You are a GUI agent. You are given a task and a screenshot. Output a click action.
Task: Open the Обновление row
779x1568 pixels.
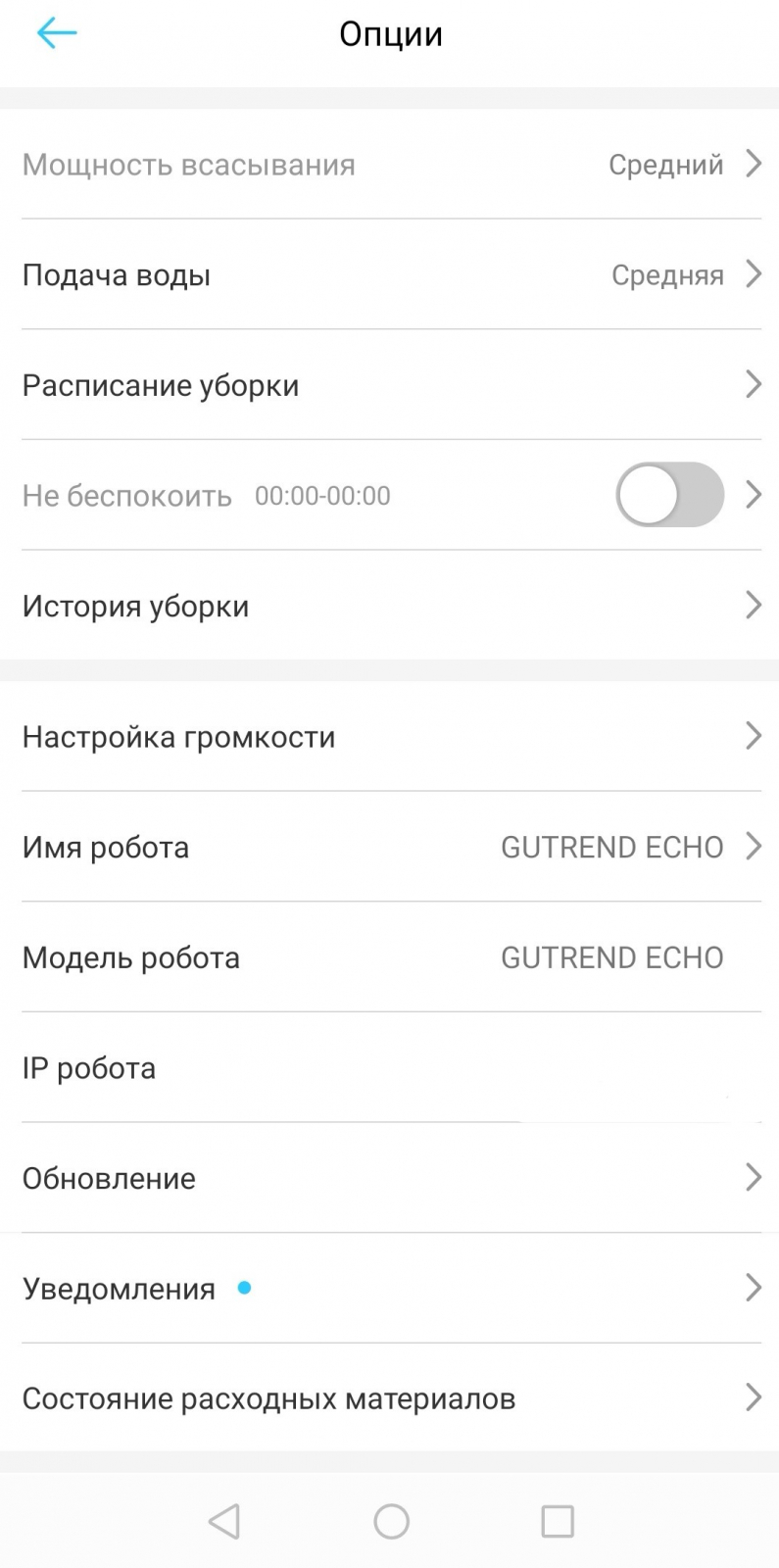(390, 1178)
